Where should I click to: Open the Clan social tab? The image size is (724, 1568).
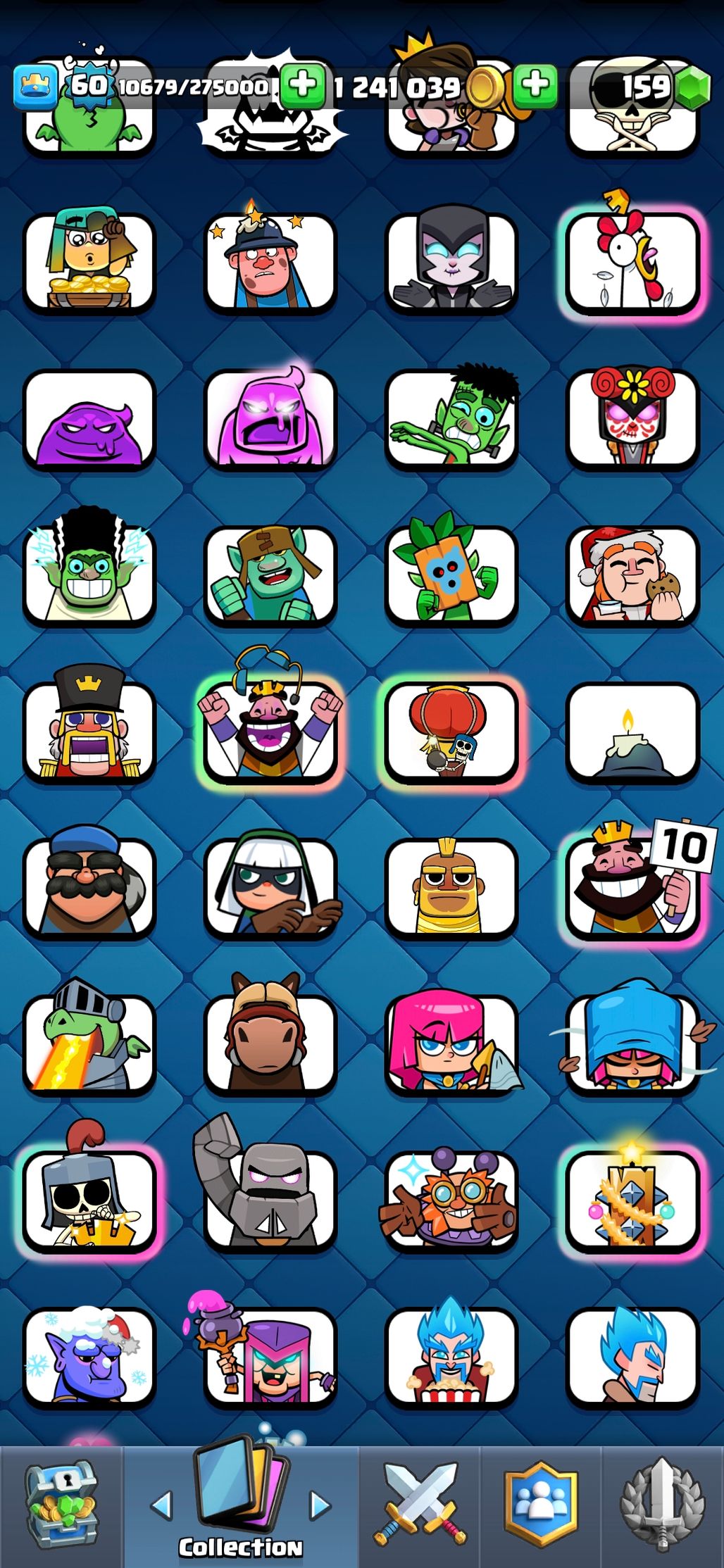click(540, 1505)
